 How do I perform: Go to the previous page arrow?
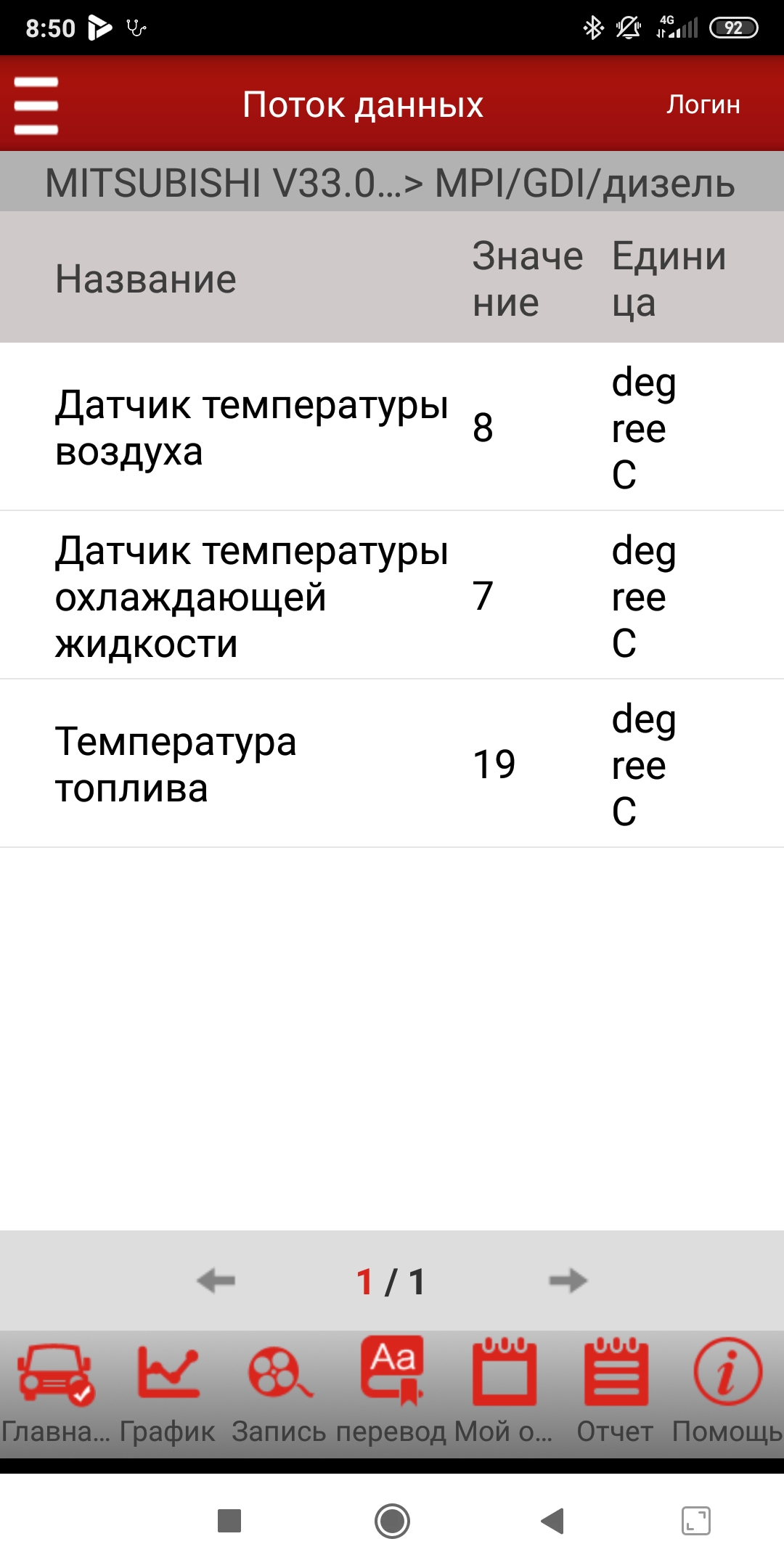click(x=216, y=1281)
